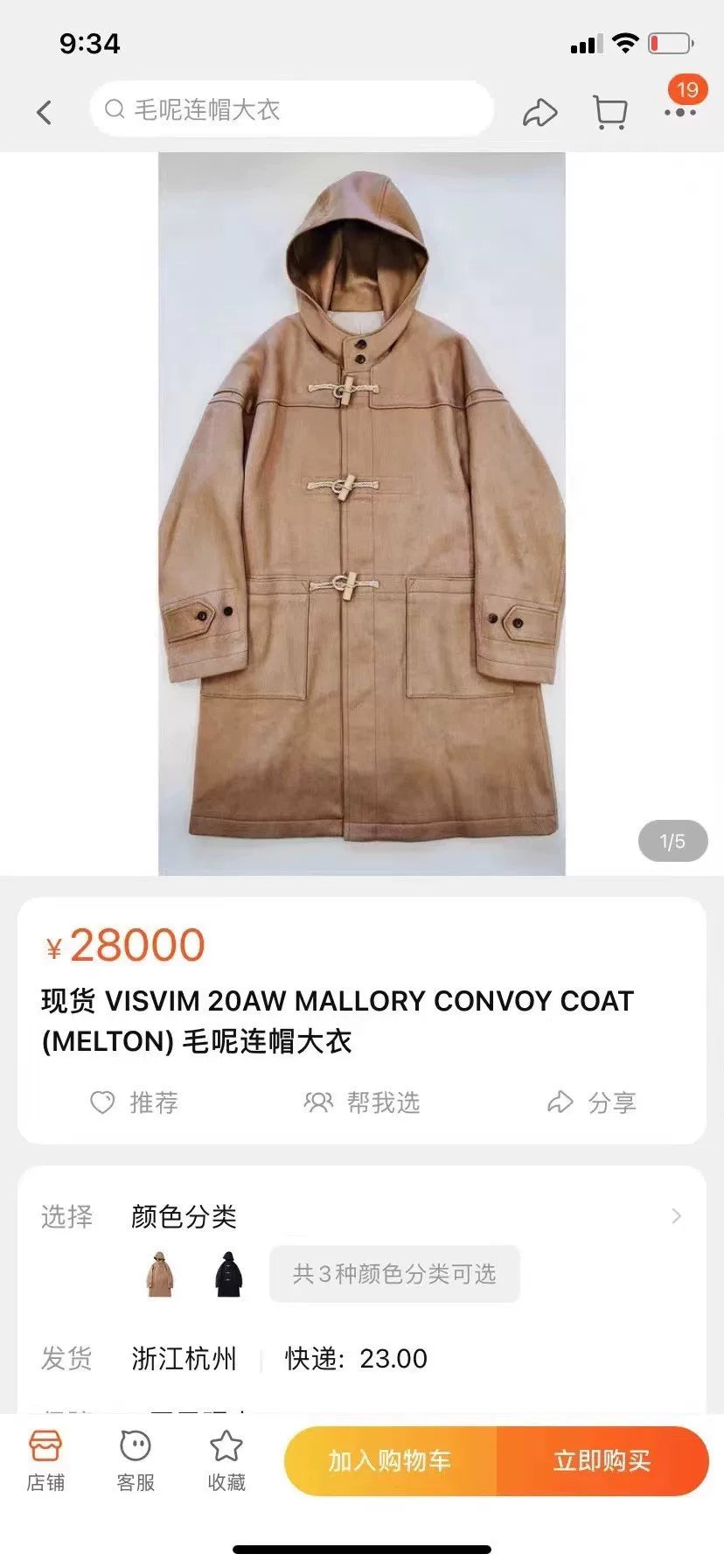Open the main coat product image
The image size is (724, 1568).
point(362,514)
